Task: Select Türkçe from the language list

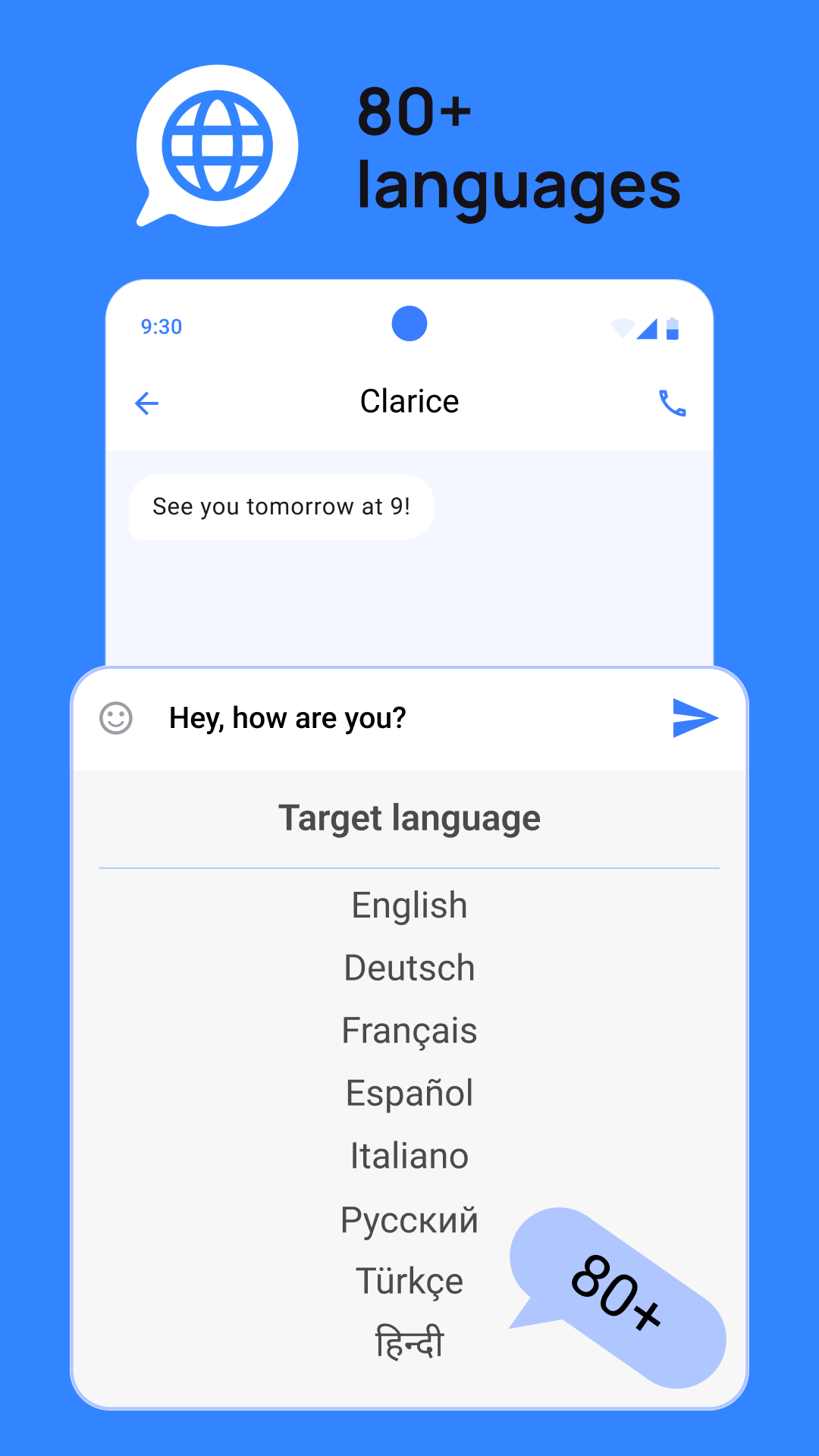Action: click(409, 1280)
